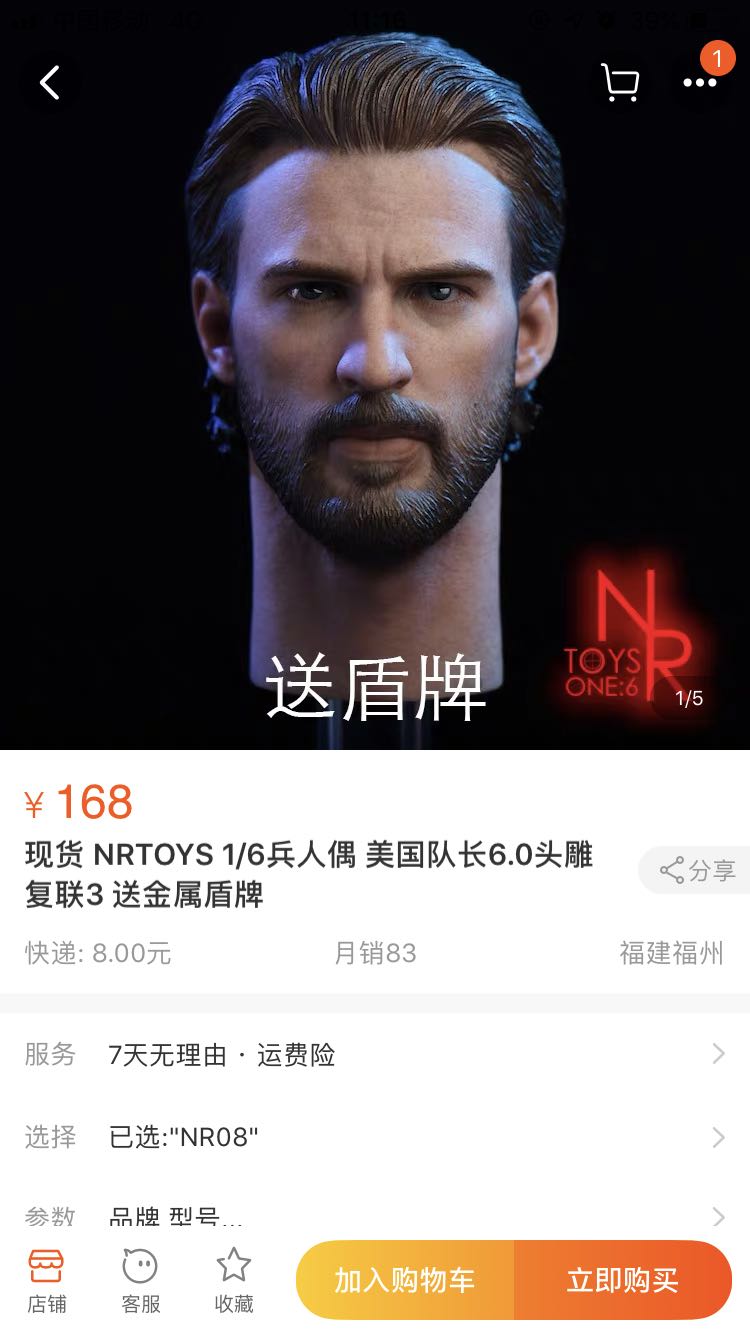Expand the 参数 product parameters row
The image size is (750, 1334).
click(375, 1216)
